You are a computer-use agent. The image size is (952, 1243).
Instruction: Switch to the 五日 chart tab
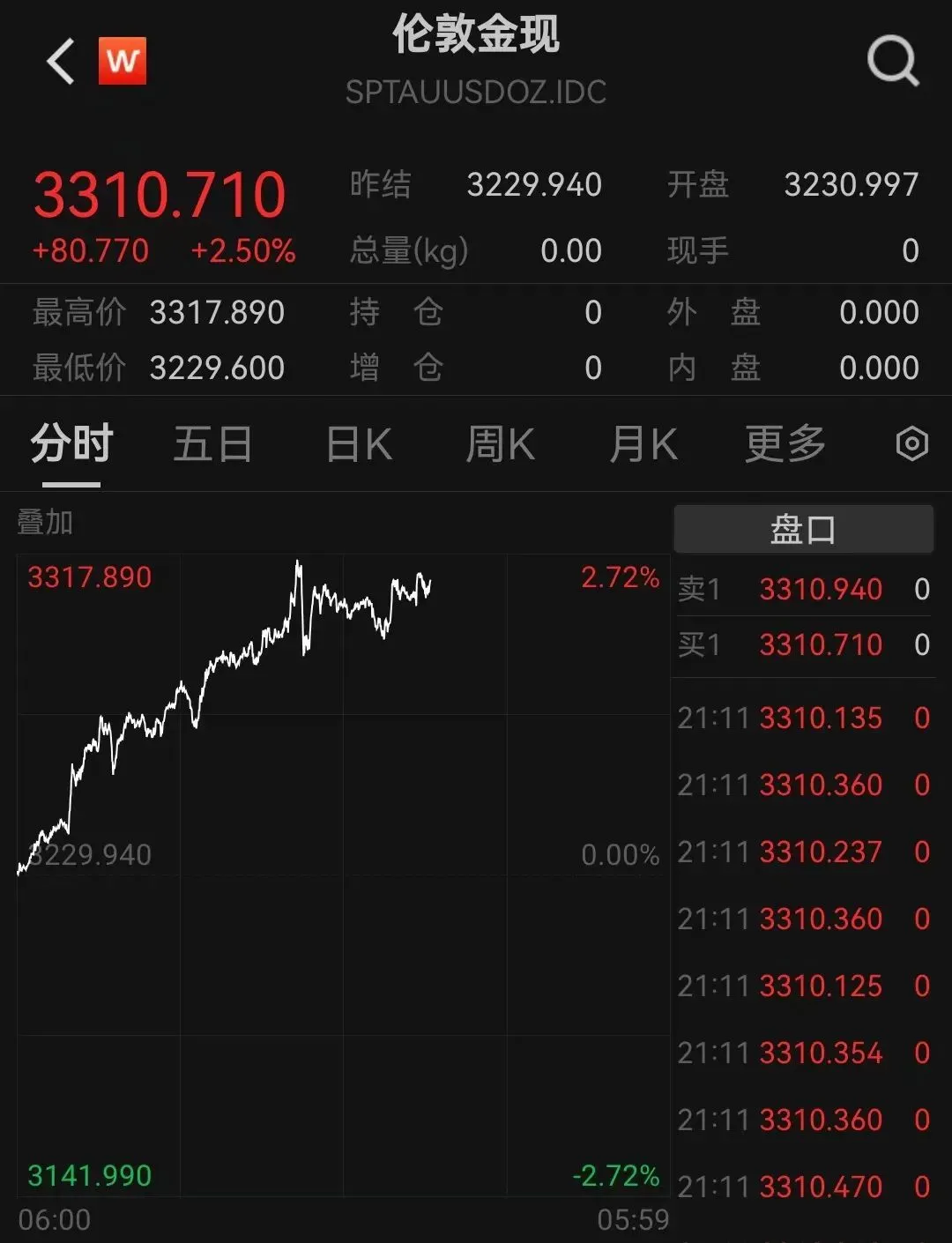(x=212, y=443)
